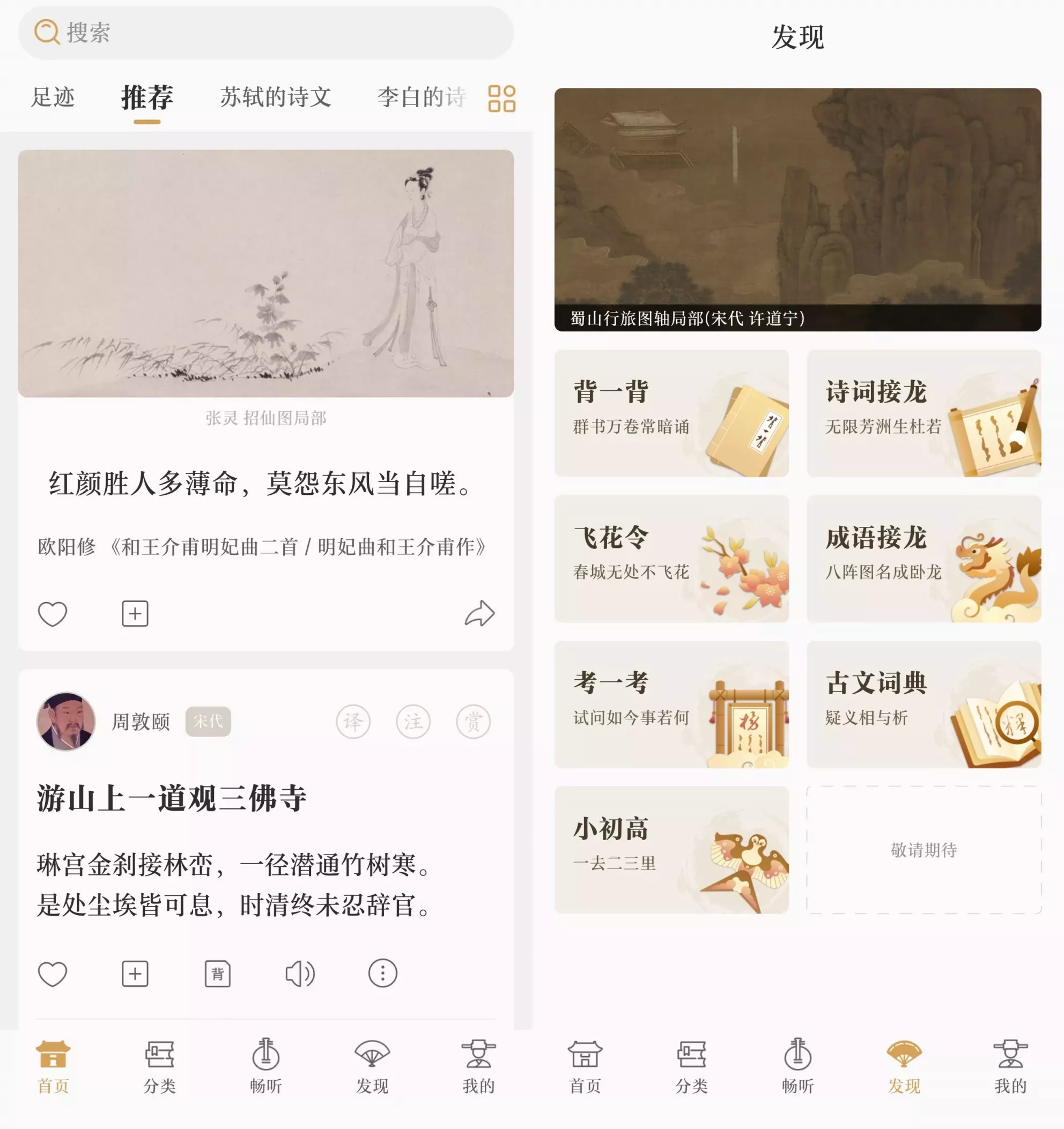Tap the 背 recite icon under the poem

pos(218,974)
